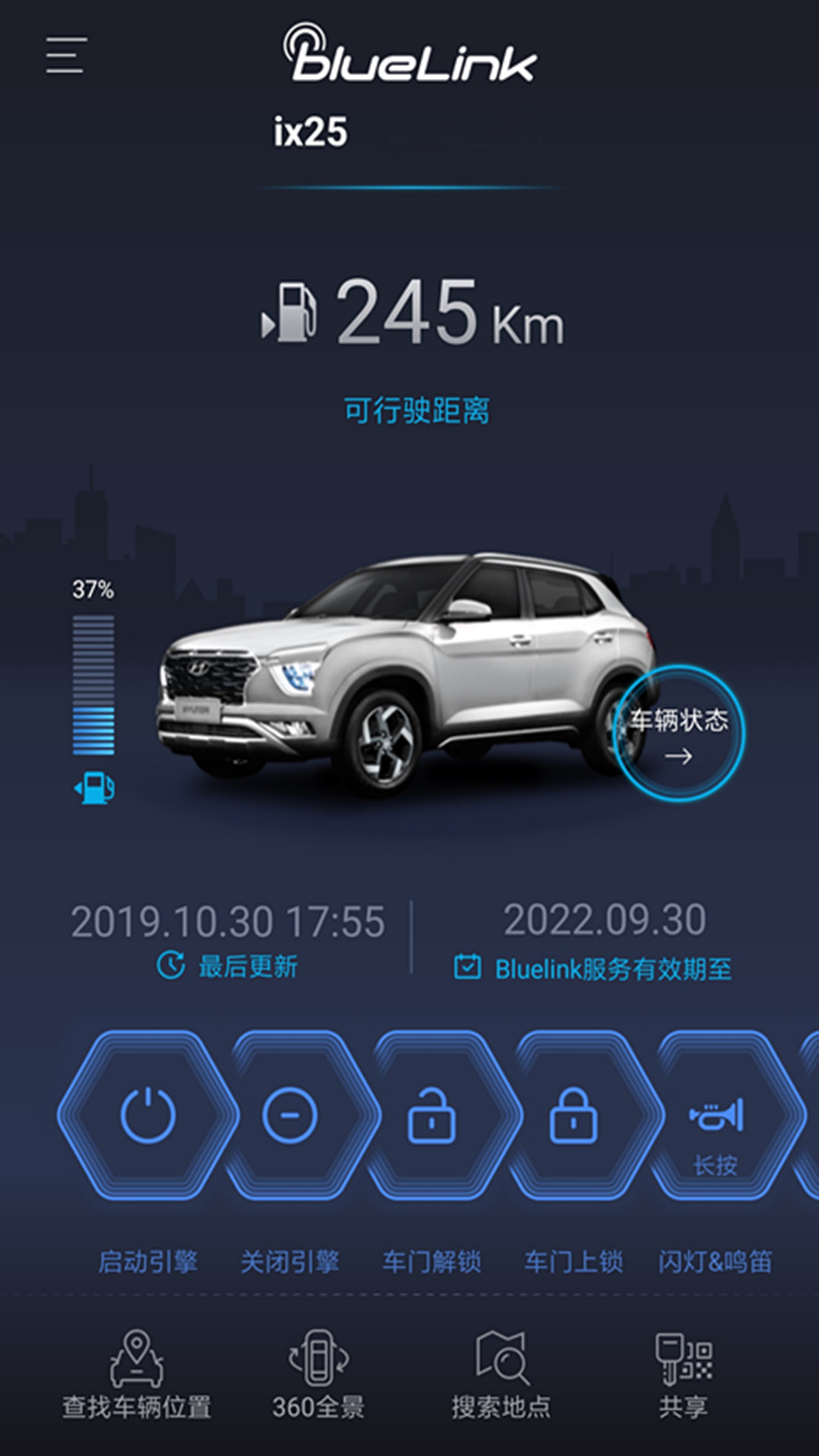Tap 启动引擎 start engine button
This screenshot has height=1456, width=819.
click(148, 1115)
